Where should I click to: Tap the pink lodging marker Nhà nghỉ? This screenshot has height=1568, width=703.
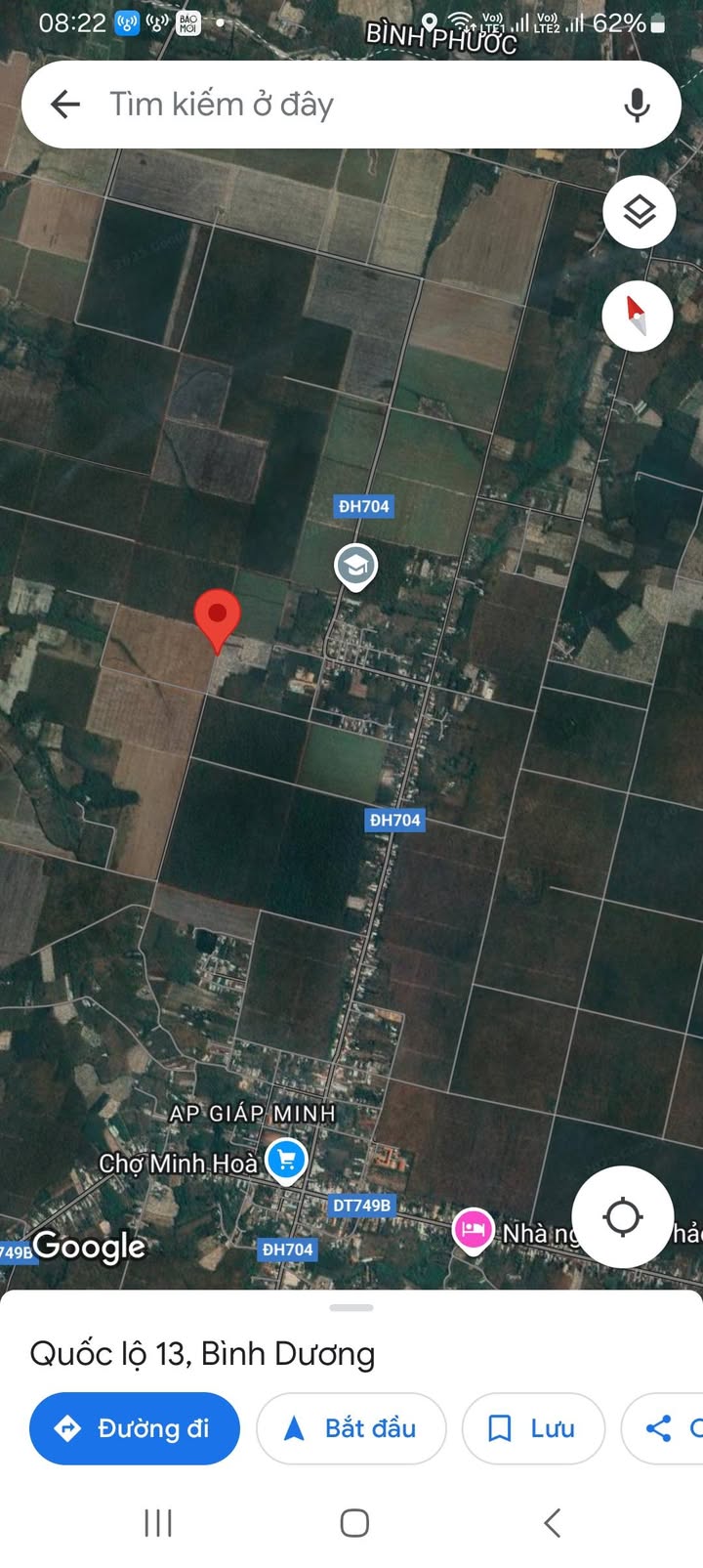pyautogui.click(x=473, y=1229)
